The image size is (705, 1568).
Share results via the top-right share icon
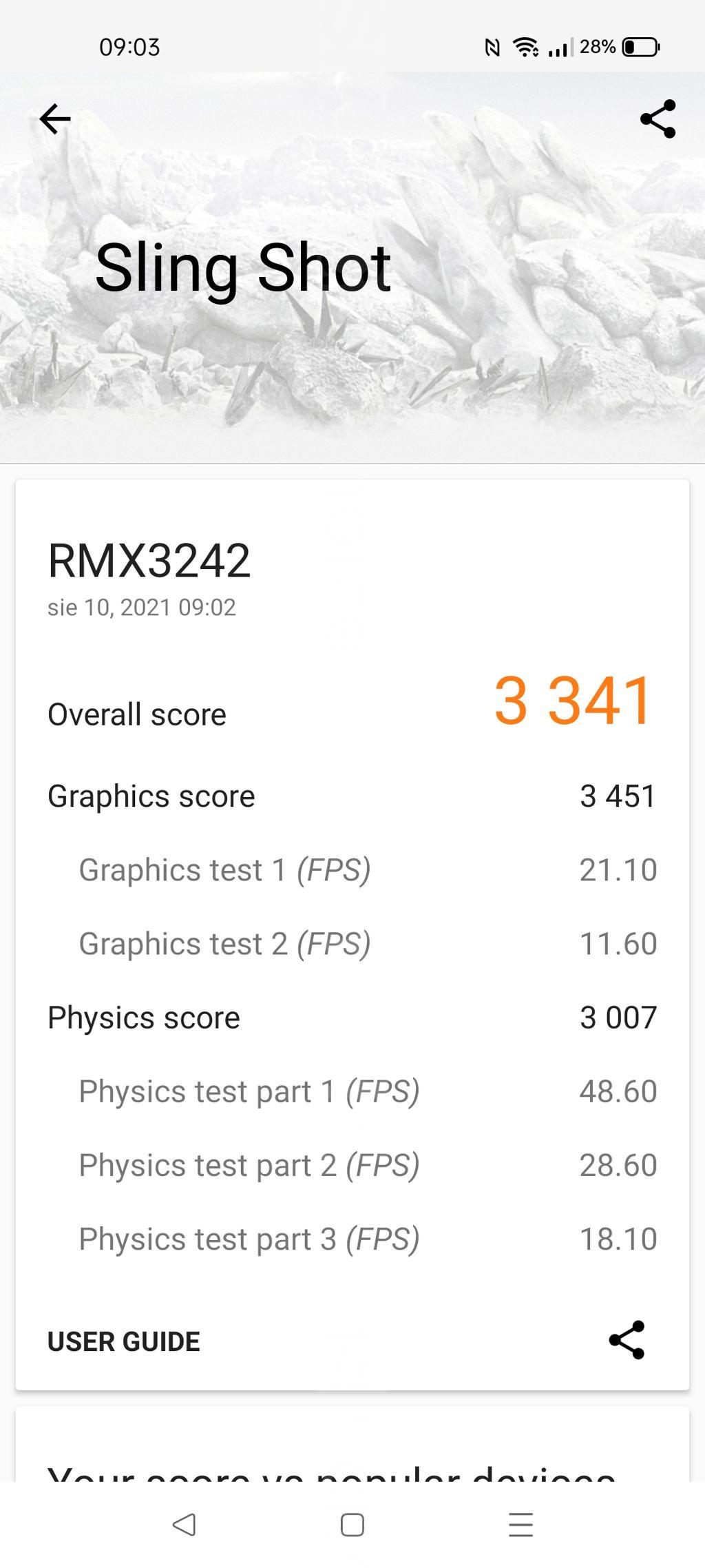click(x=658, y=119)
